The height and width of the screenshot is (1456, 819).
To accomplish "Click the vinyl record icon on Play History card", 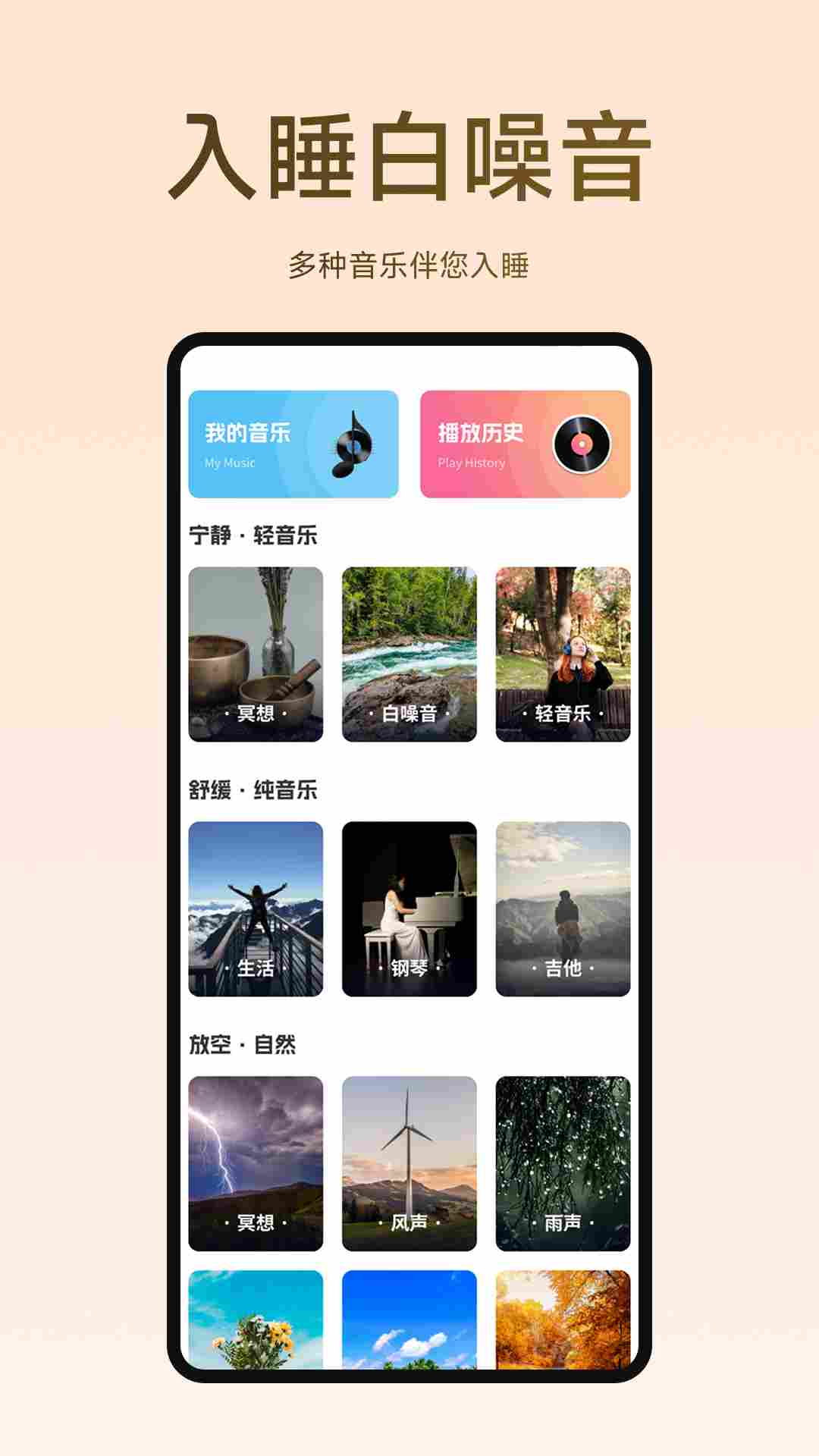I will [x=580, y=444].
